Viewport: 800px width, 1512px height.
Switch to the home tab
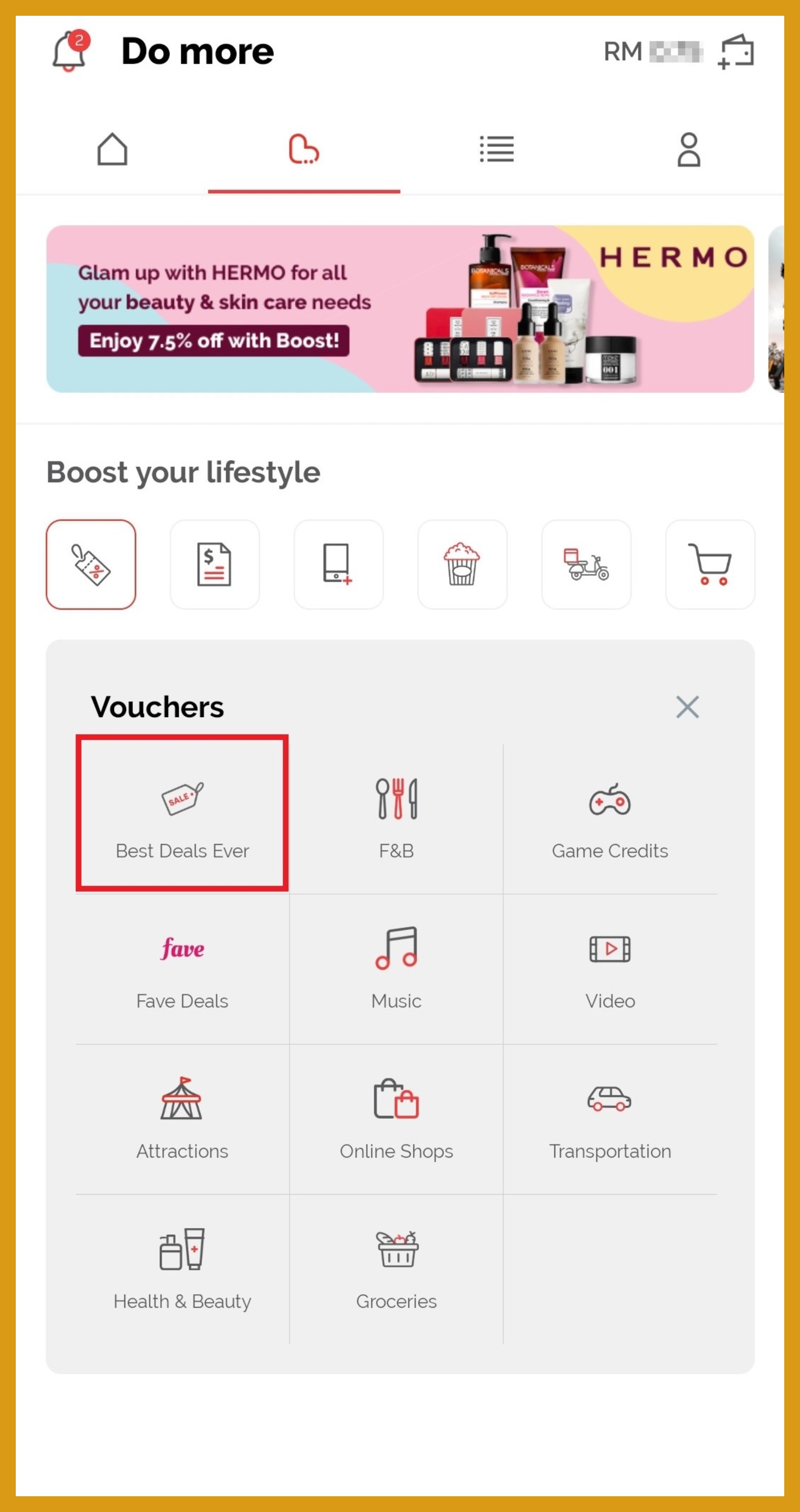coord(112,150)
